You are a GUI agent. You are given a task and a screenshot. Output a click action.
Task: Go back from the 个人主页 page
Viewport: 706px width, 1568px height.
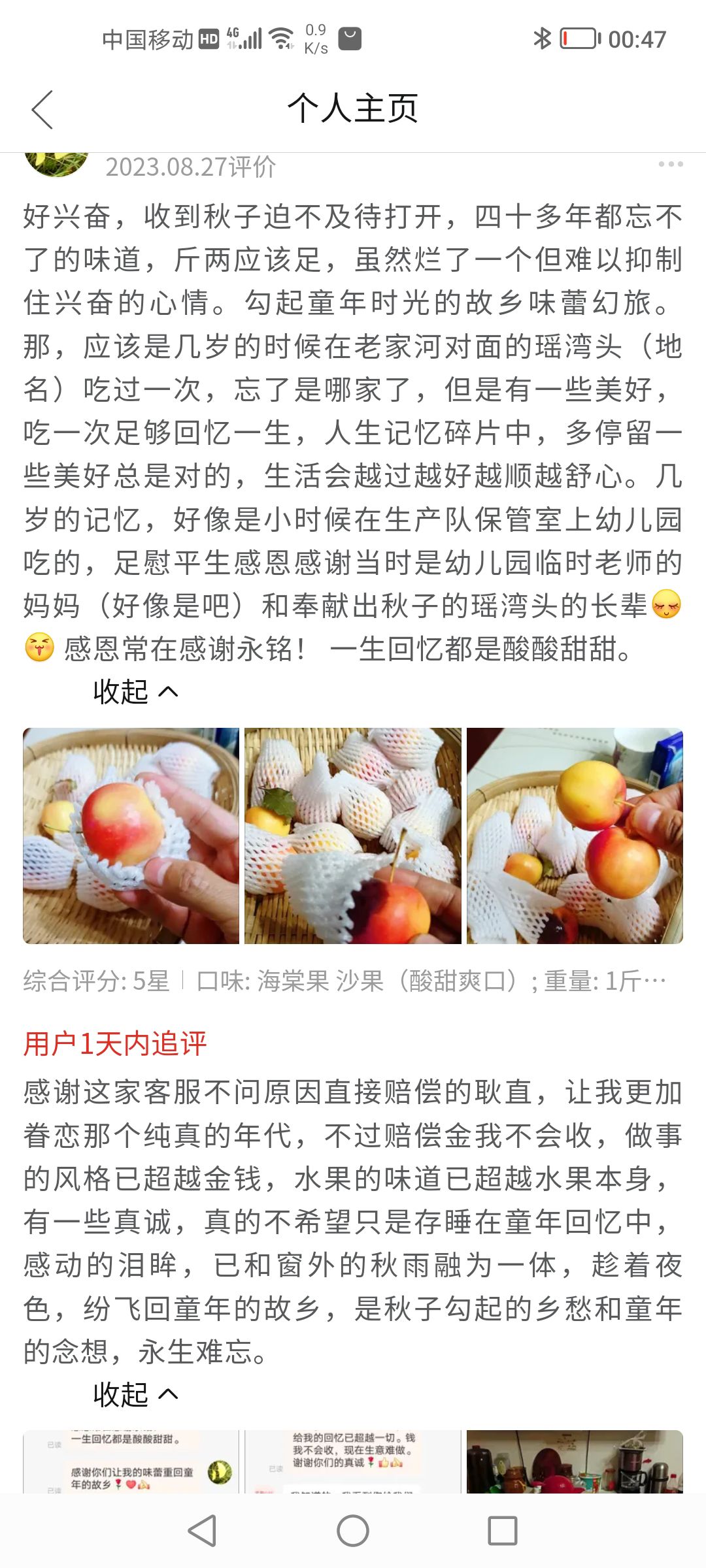(42, 109)
